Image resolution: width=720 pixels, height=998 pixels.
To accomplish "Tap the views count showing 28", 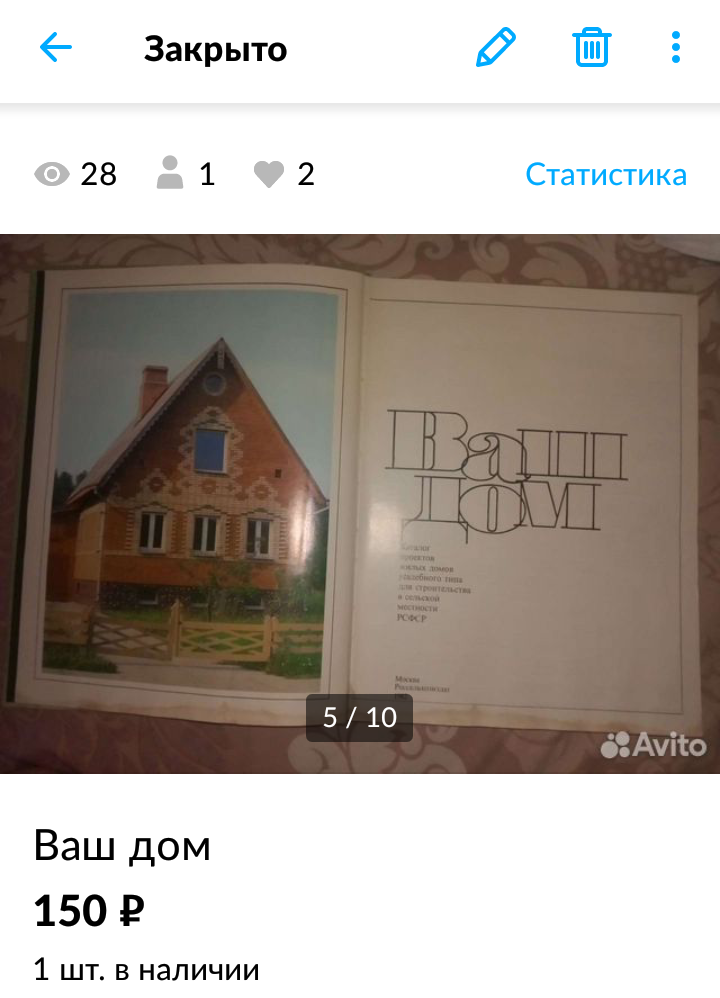I will pyautogui.click(x=97, y=174).
